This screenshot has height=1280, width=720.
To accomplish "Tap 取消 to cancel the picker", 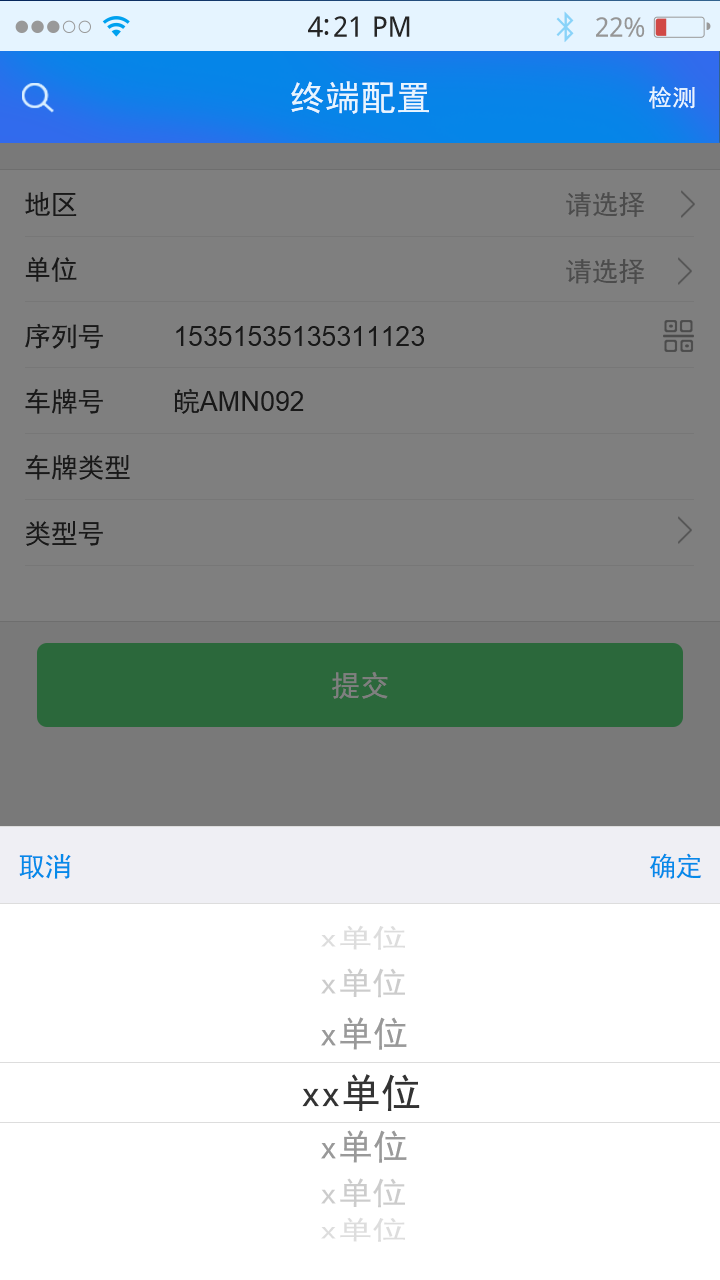I will 45,866.
